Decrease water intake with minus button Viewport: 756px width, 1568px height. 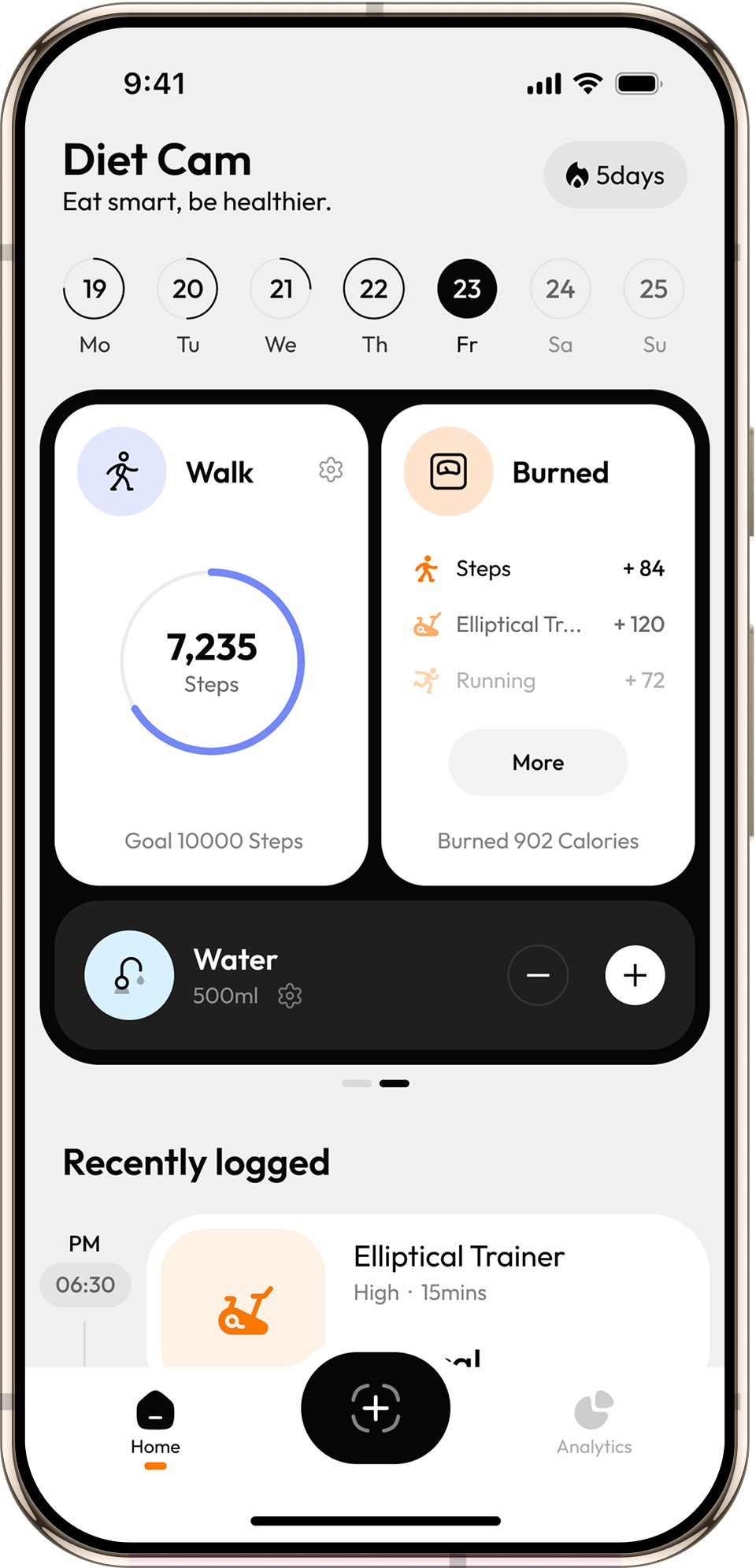[538, 975]
